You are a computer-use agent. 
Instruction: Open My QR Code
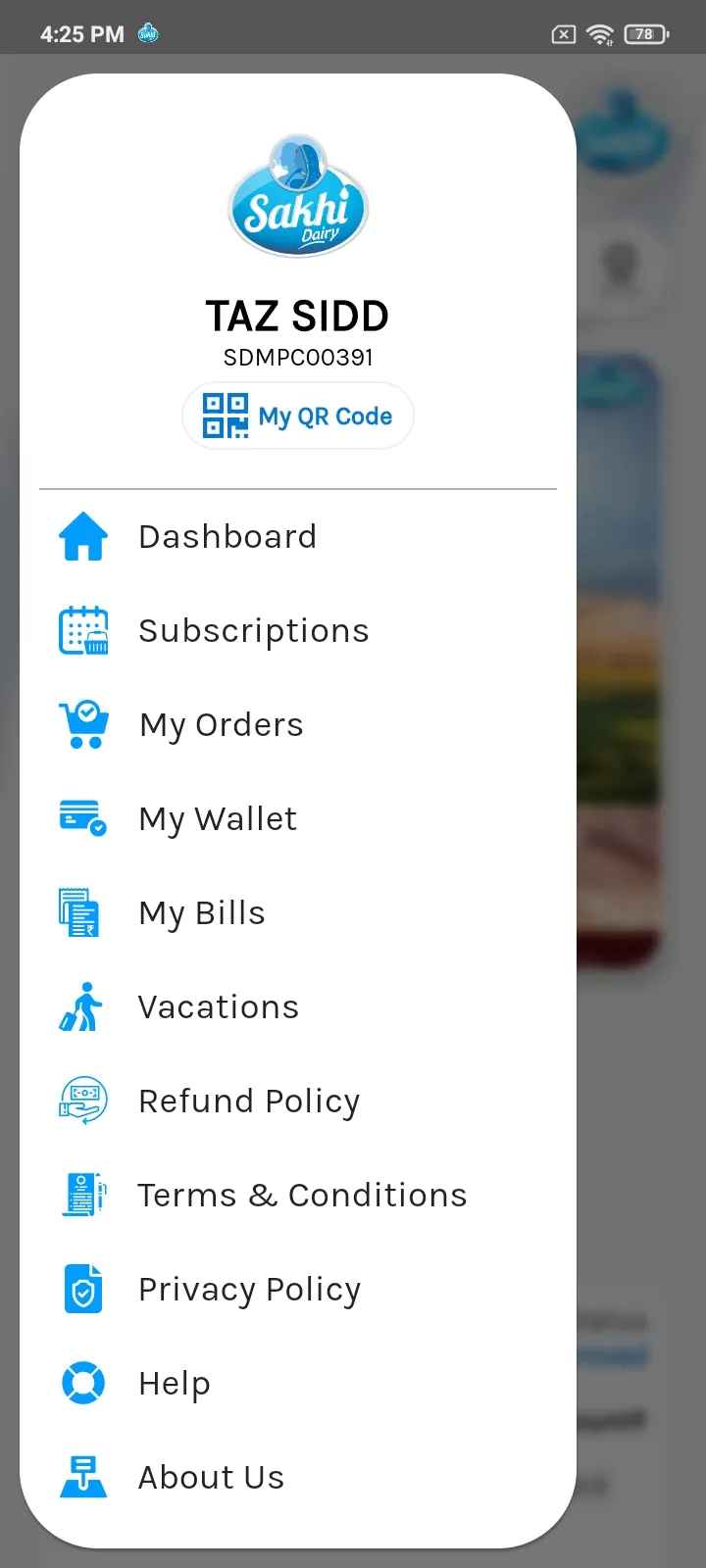(x=298, y=416)
